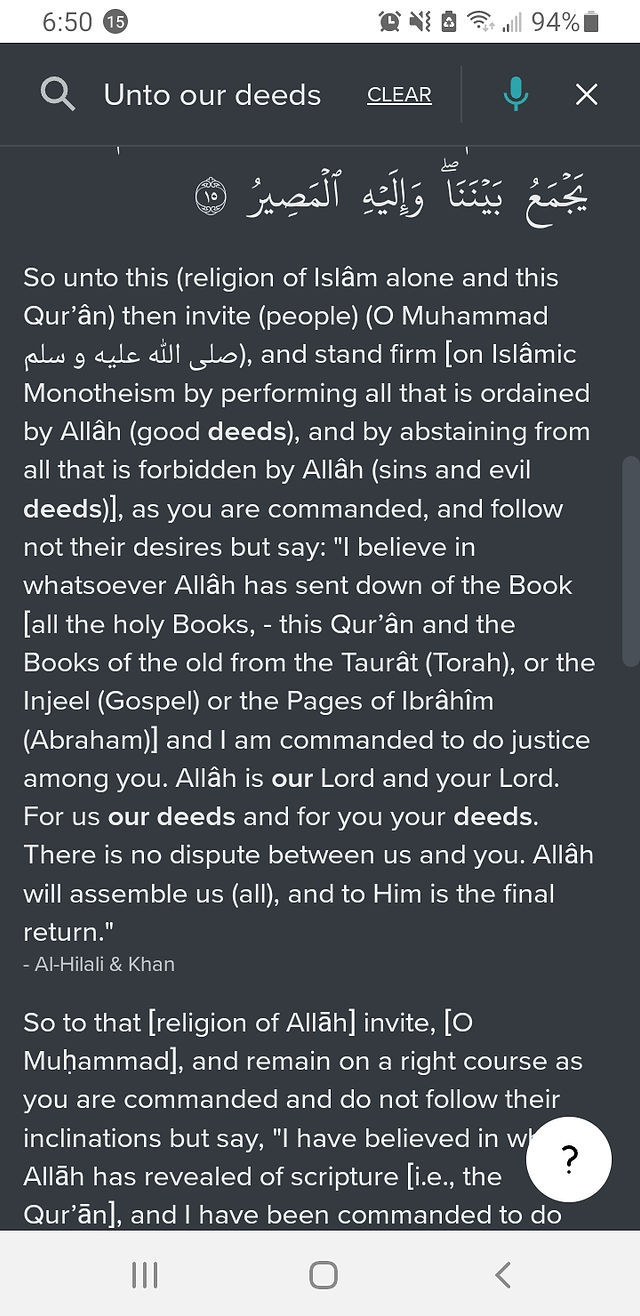Image resolution: width=640 pixels, height=1316 pixels.
Task: Close the search bar
Action: click(x=587, y=95)
